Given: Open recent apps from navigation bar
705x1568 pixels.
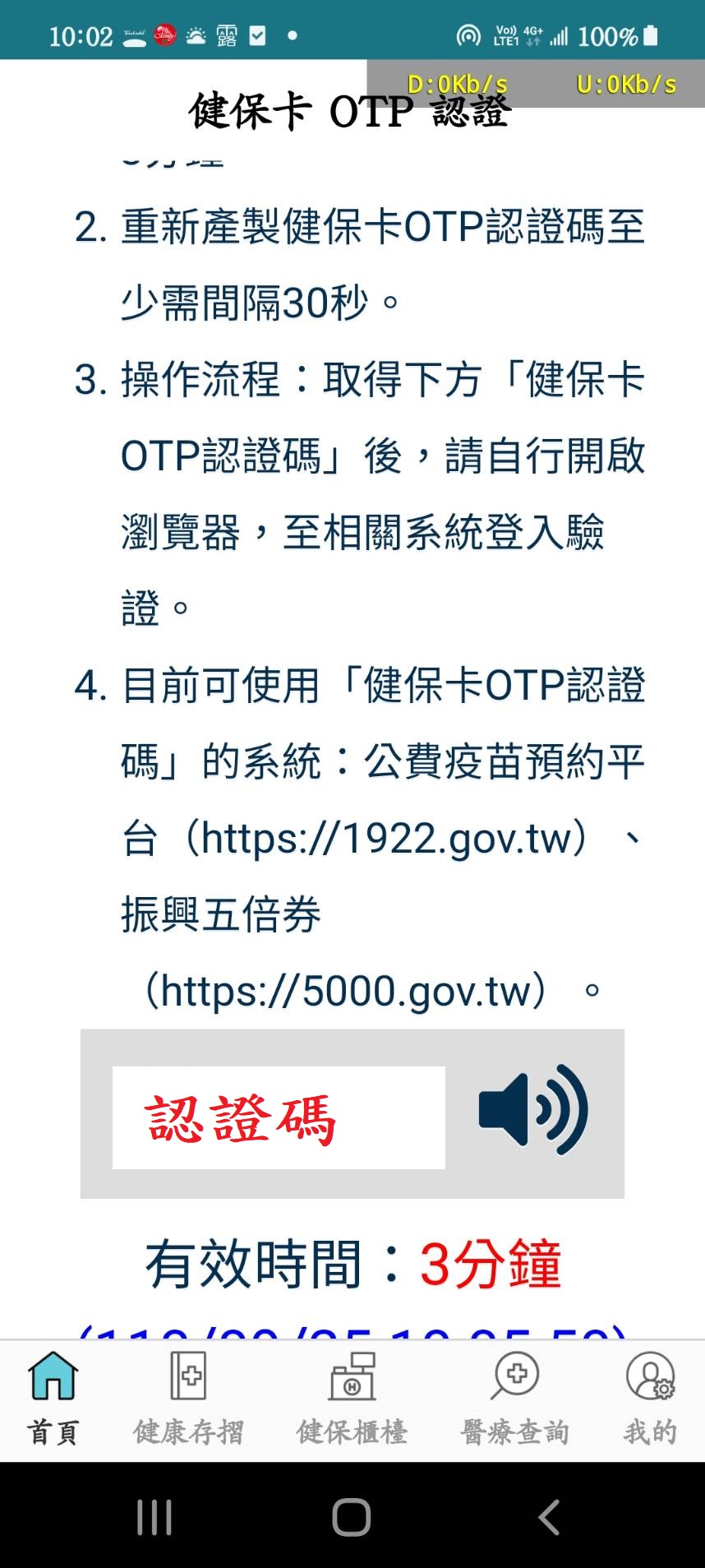Looking at the screenshot, I should pos(154,1517).
